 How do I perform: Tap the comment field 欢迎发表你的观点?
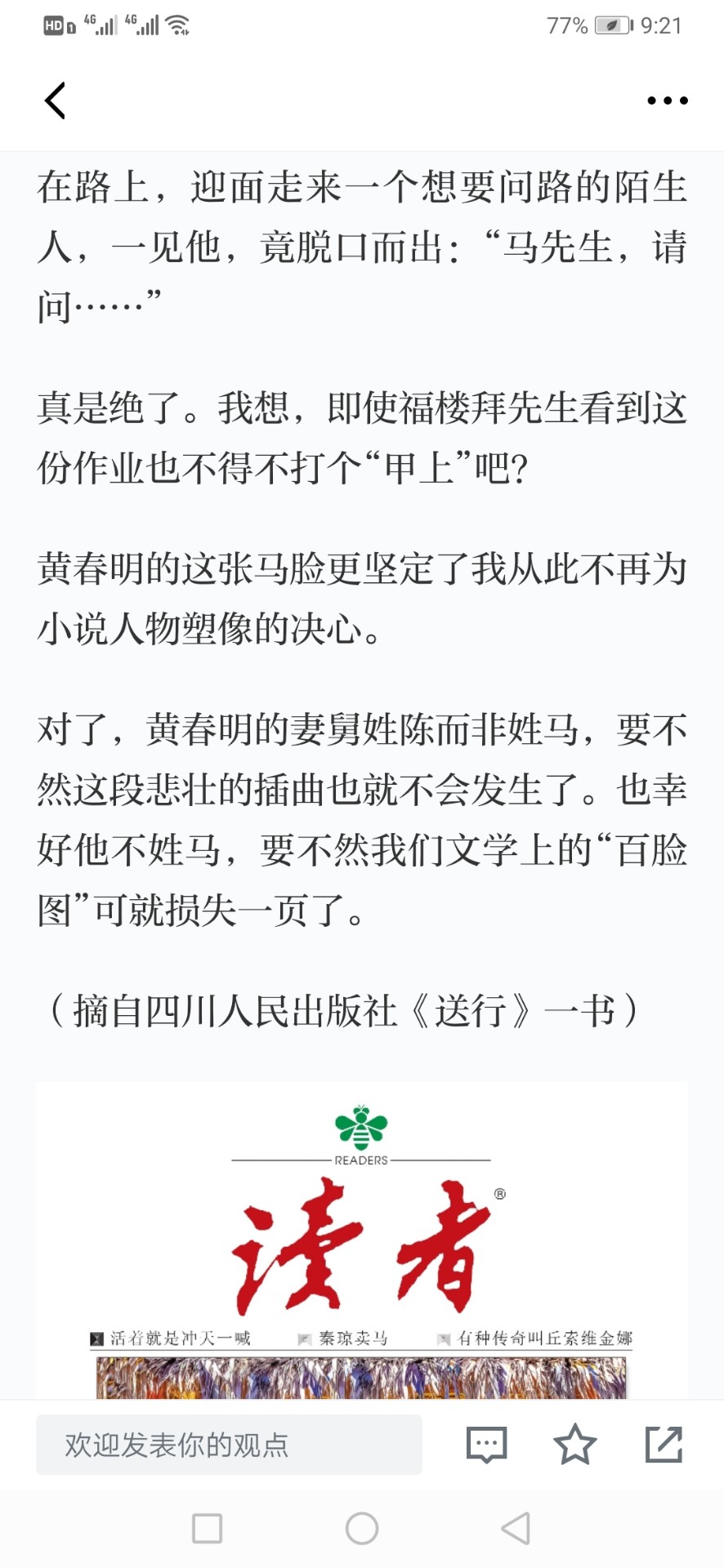tap(229, 1445)
